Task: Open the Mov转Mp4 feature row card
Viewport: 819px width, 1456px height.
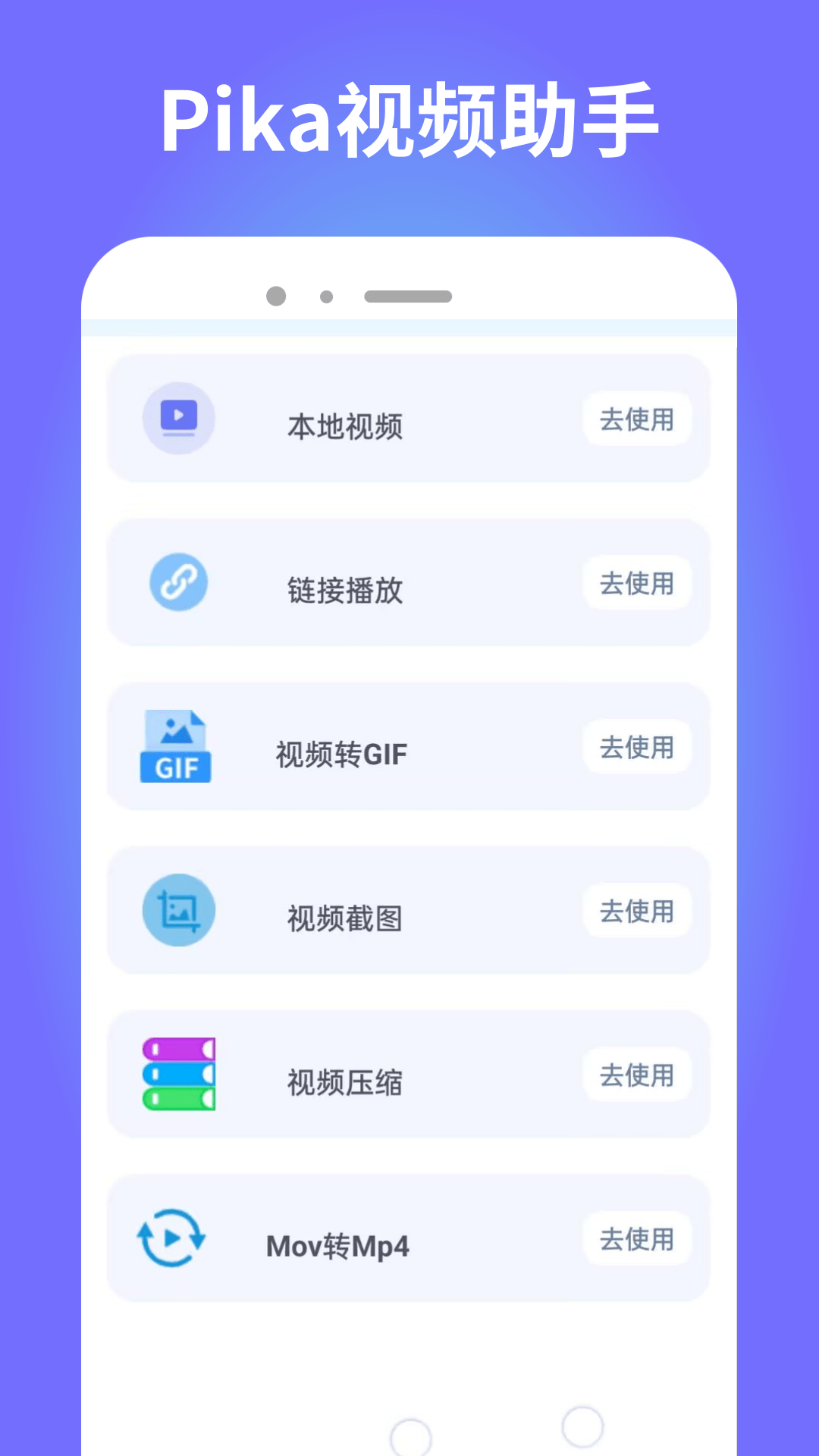Action: pos(409,1238)
